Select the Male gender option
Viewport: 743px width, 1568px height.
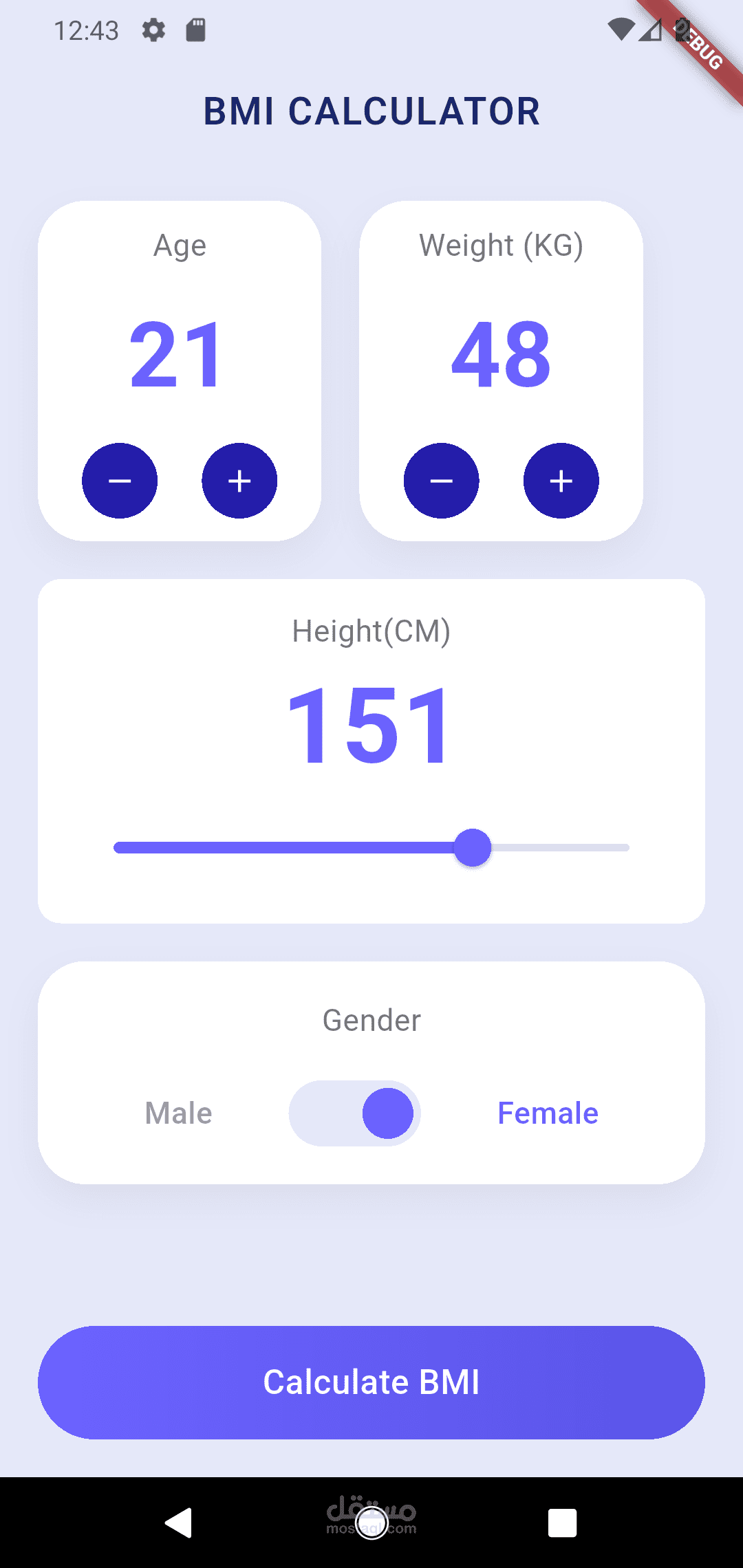click(x=177, y=1113)
